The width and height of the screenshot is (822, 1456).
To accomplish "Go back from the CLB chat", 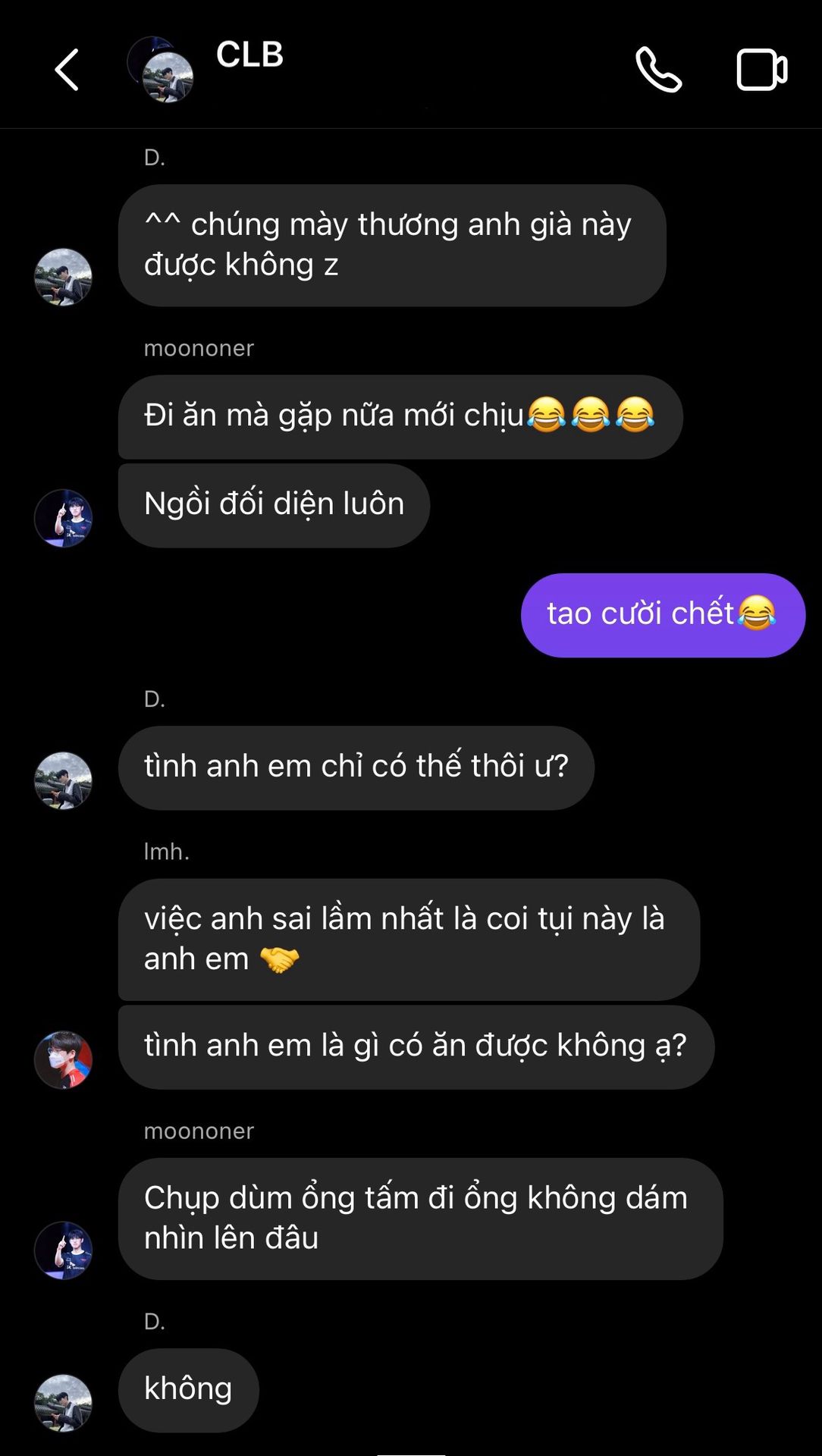I will [67, 70].
